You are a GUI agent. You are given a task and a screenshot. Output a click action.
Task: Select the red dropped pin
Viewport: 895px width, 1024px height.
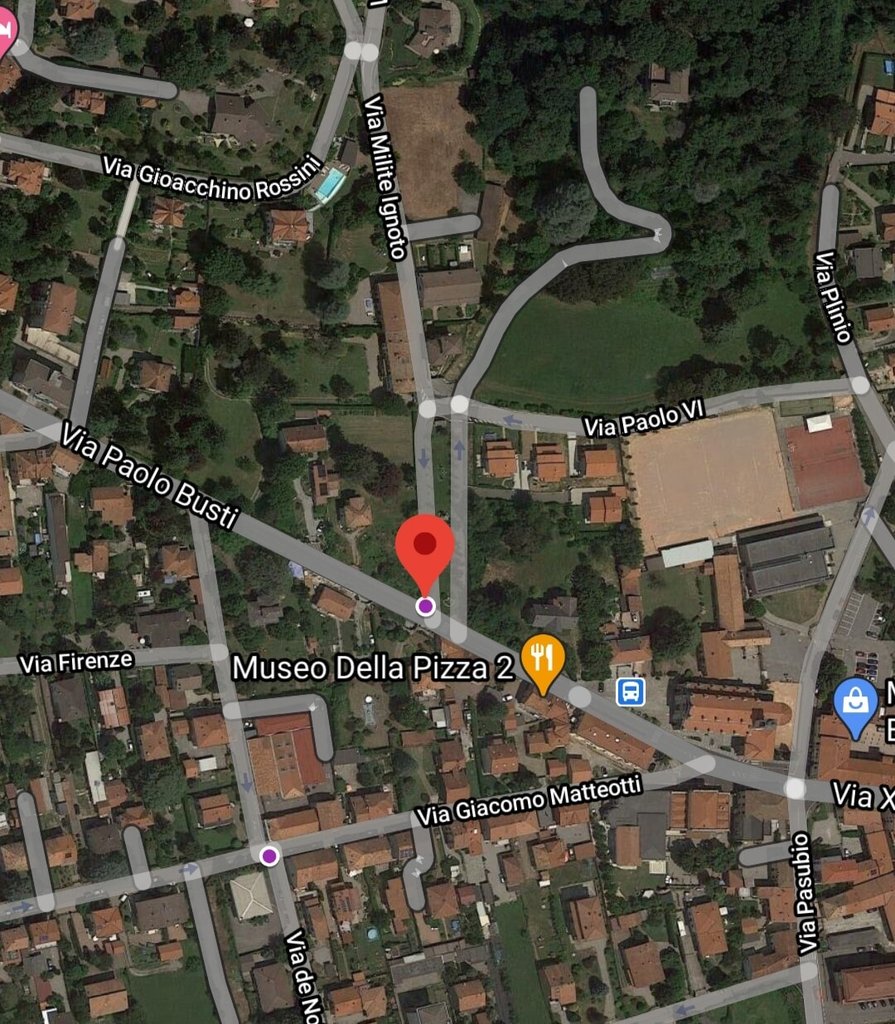pyautogui.click(x=425, y=547)
